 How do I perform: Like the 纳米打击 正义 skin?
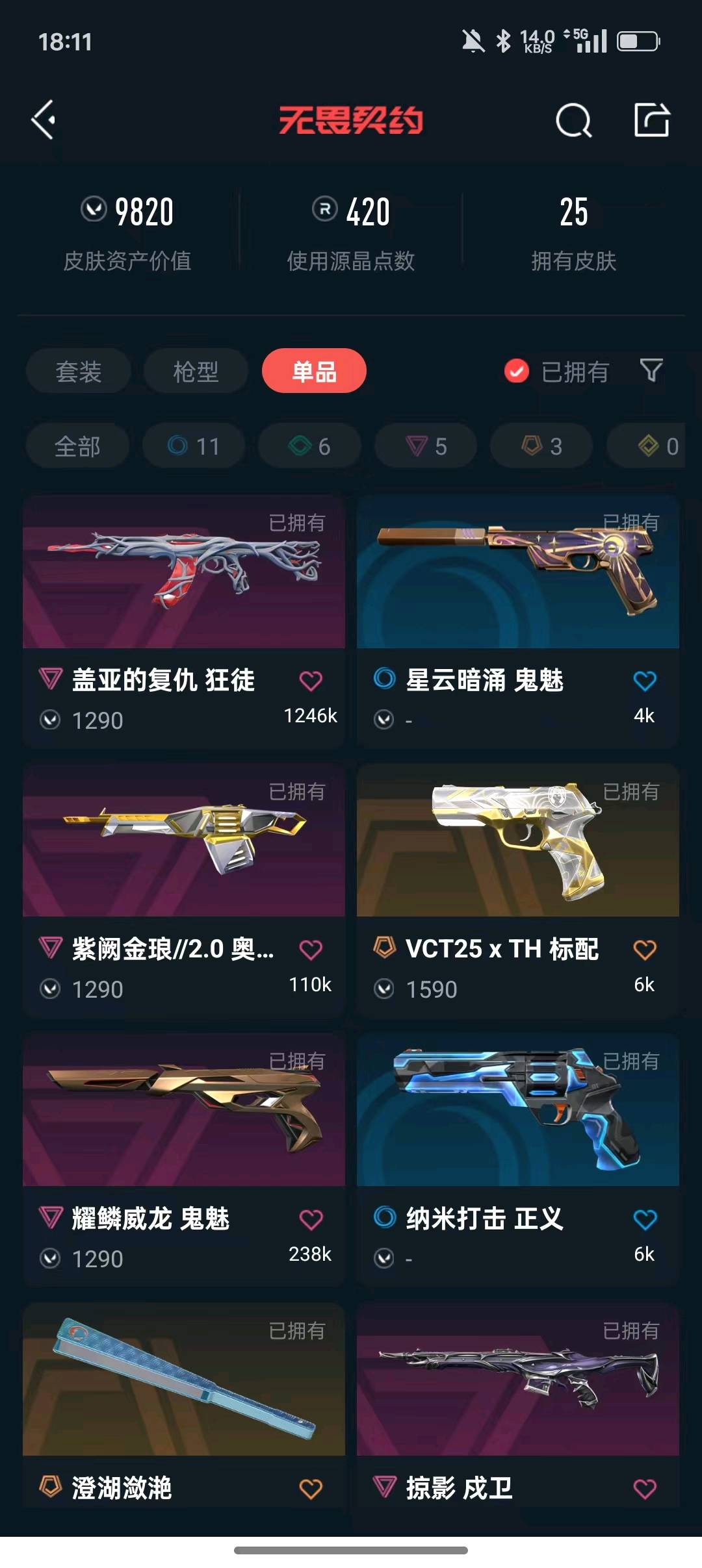coord(645,1219)
